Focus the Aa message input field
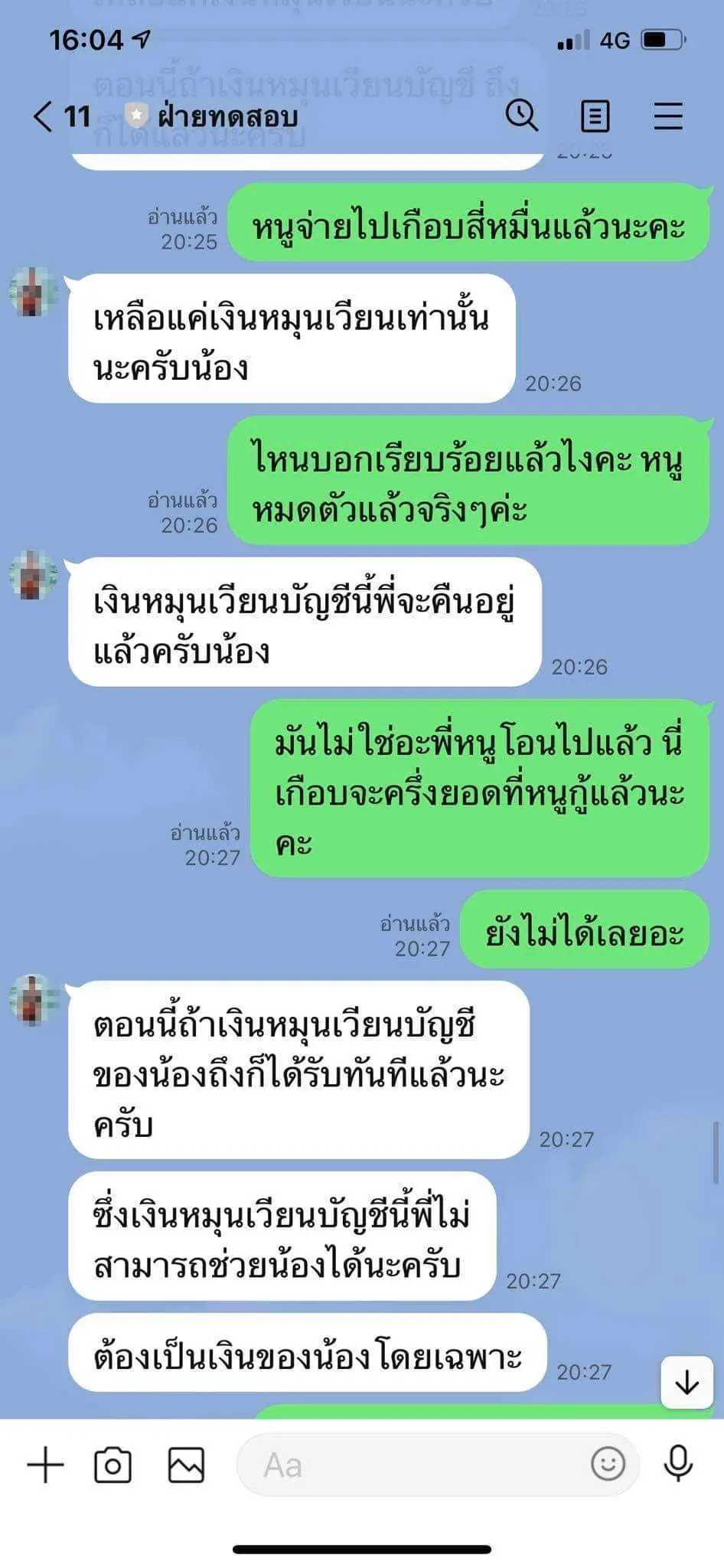The height and width of the screenshot is (1568, 724). 413,1465
